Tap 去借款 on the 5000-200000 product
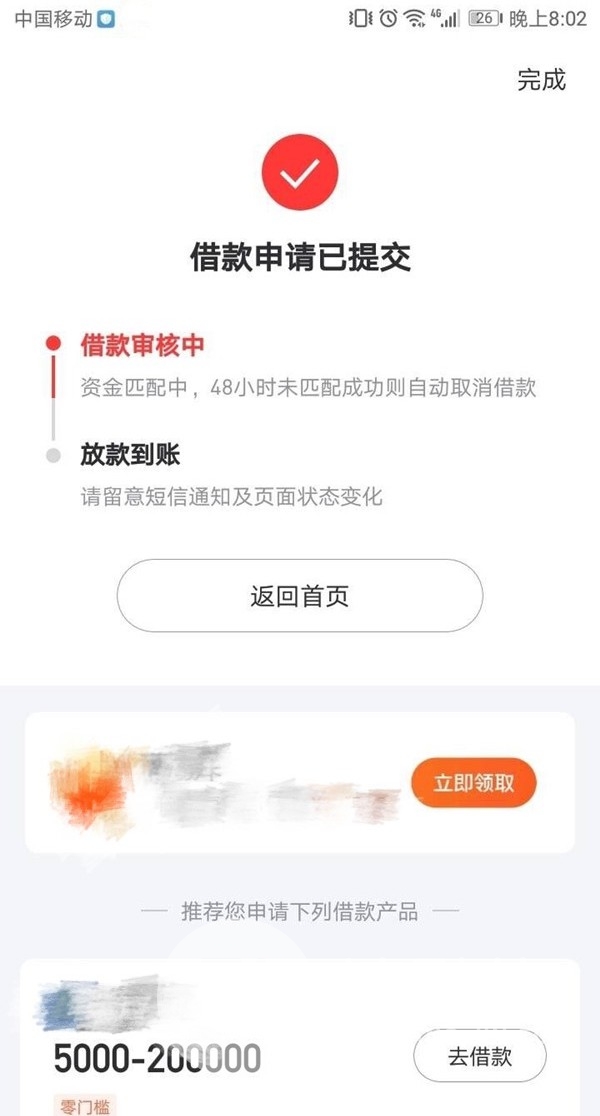This screenshot has height=1116, width=600. pyautogui.click(x=480, y=1055)
